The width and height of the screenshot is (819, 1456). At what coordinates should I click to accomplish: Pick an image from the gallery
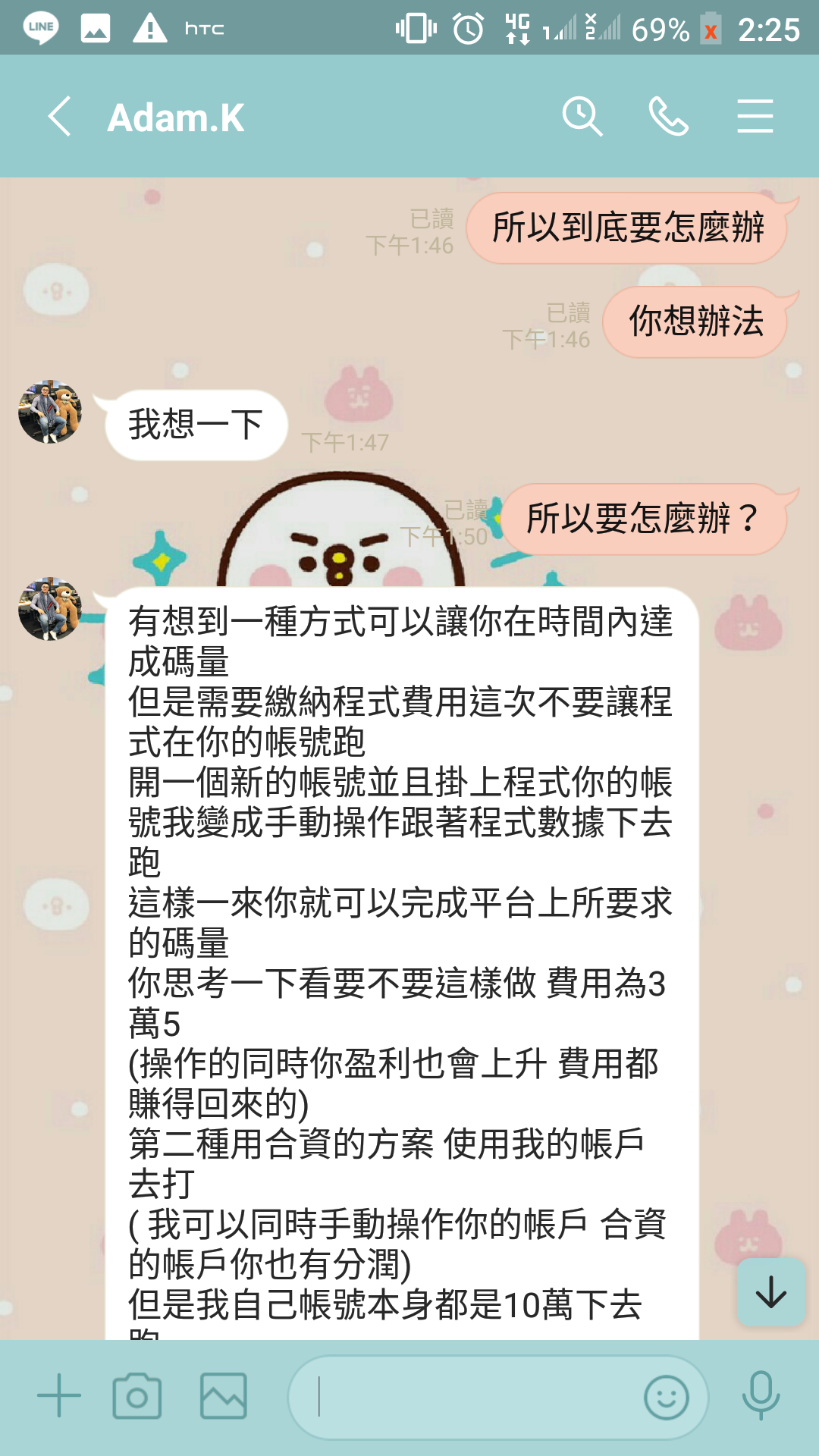[x=223, y=1395]
